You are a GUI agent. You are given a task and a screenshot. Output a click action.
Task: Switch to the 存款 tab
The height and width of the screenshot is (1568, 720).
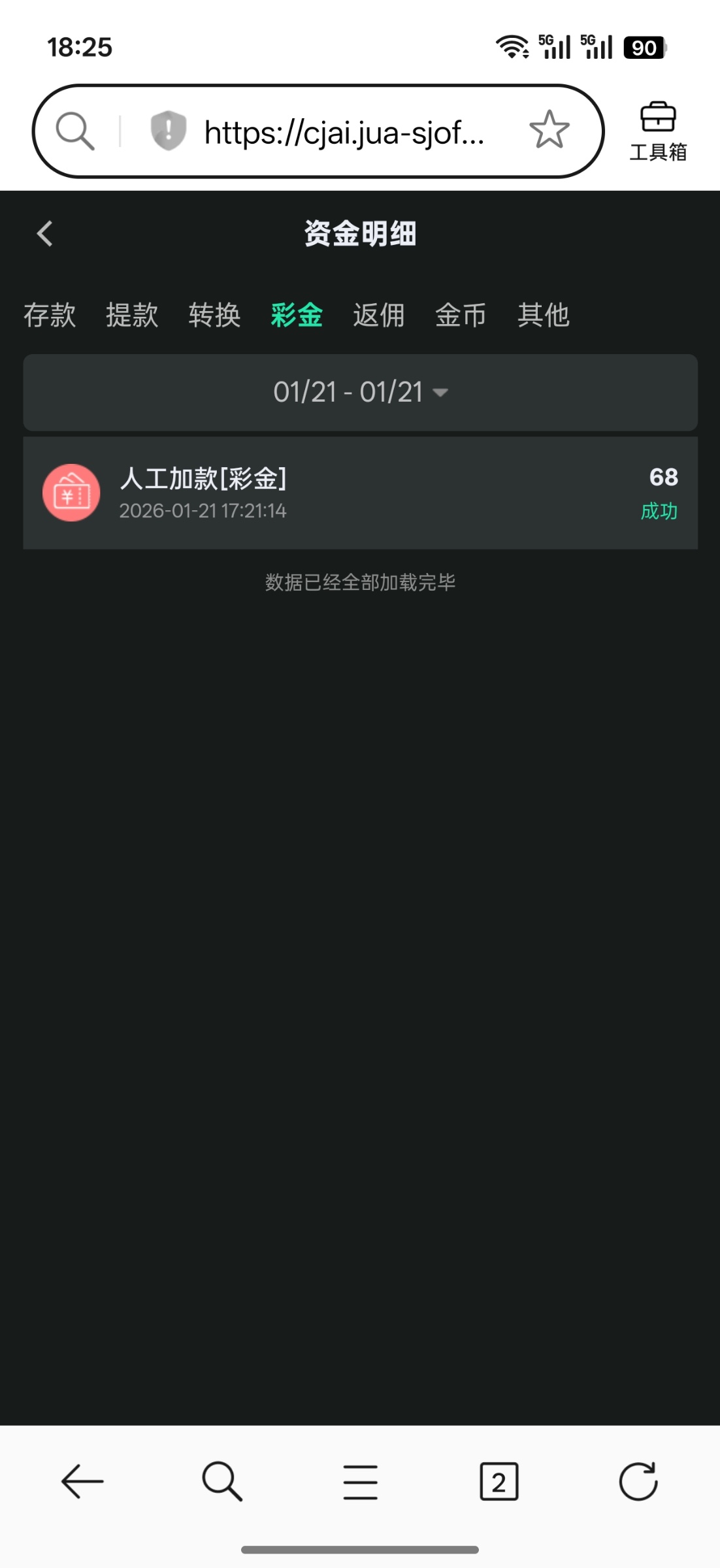point(50,315)
